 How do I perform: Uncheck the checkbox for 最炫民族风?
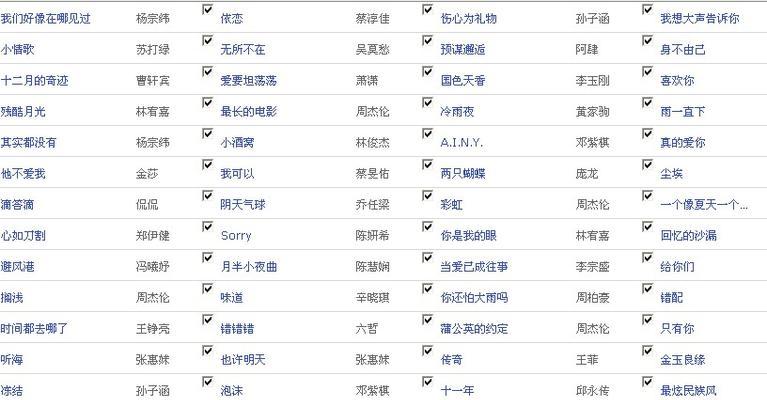[647, 381]
